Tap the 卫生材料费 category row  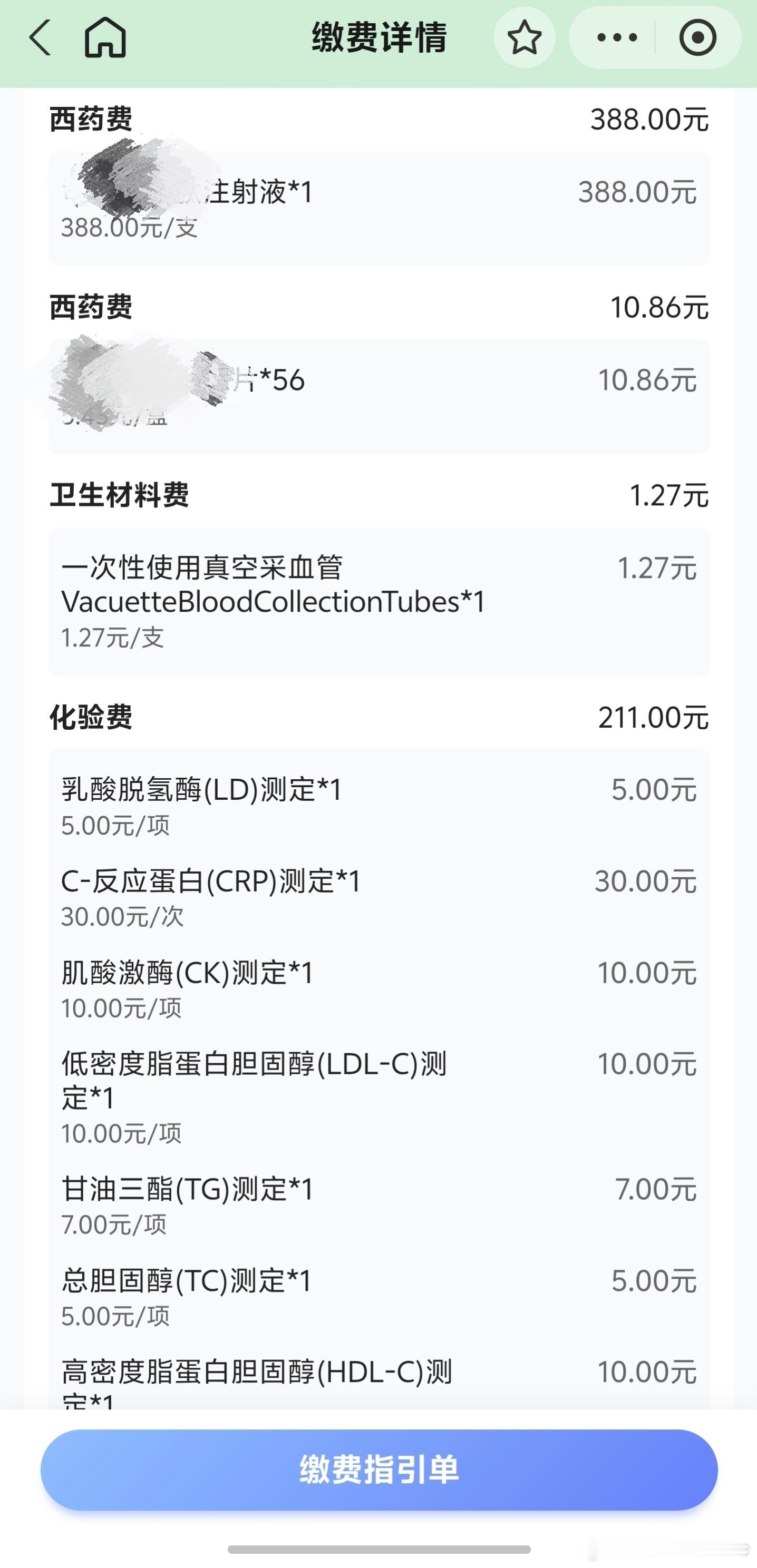[377, 495]
